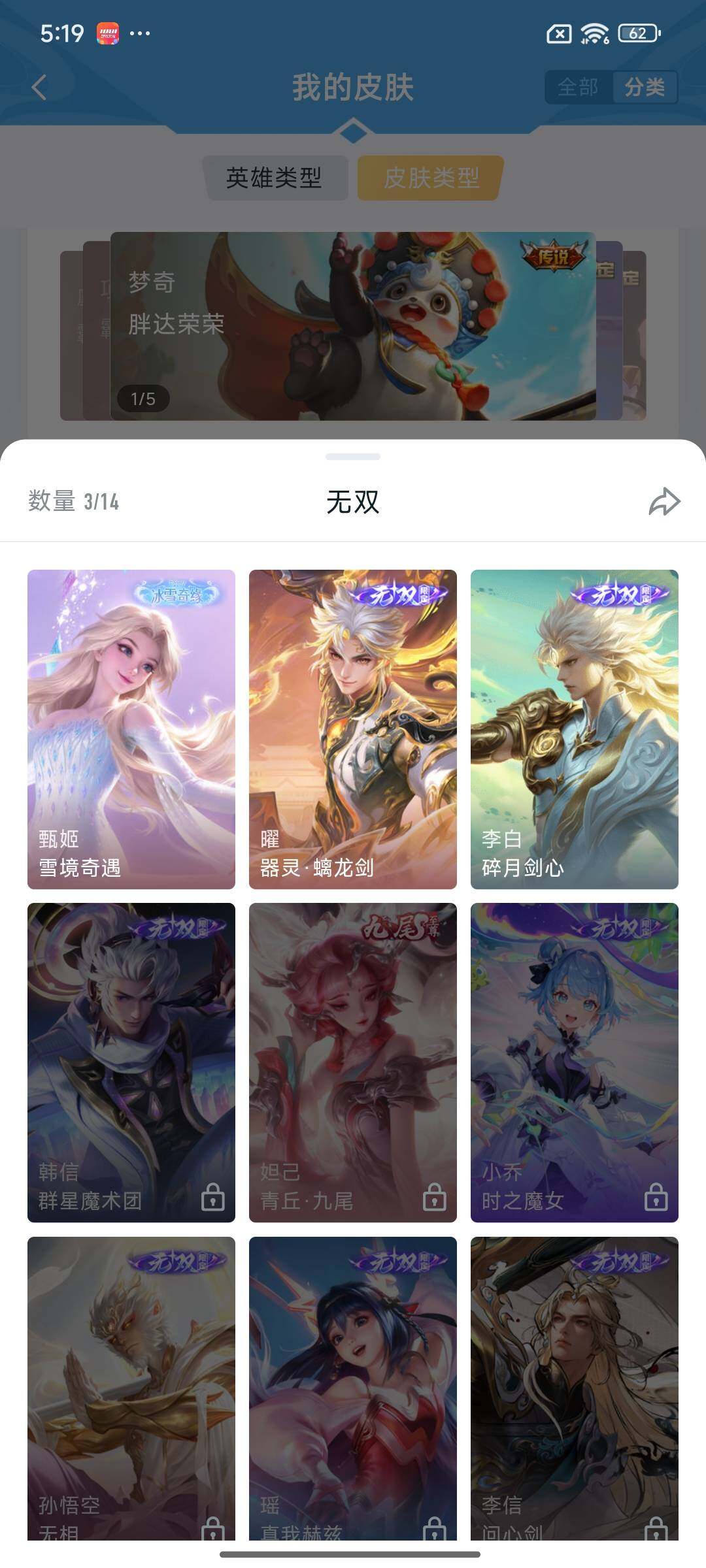Open the 我的皮肤 title header
This screenshot has width=706, height=1568.
click(353, 86)
